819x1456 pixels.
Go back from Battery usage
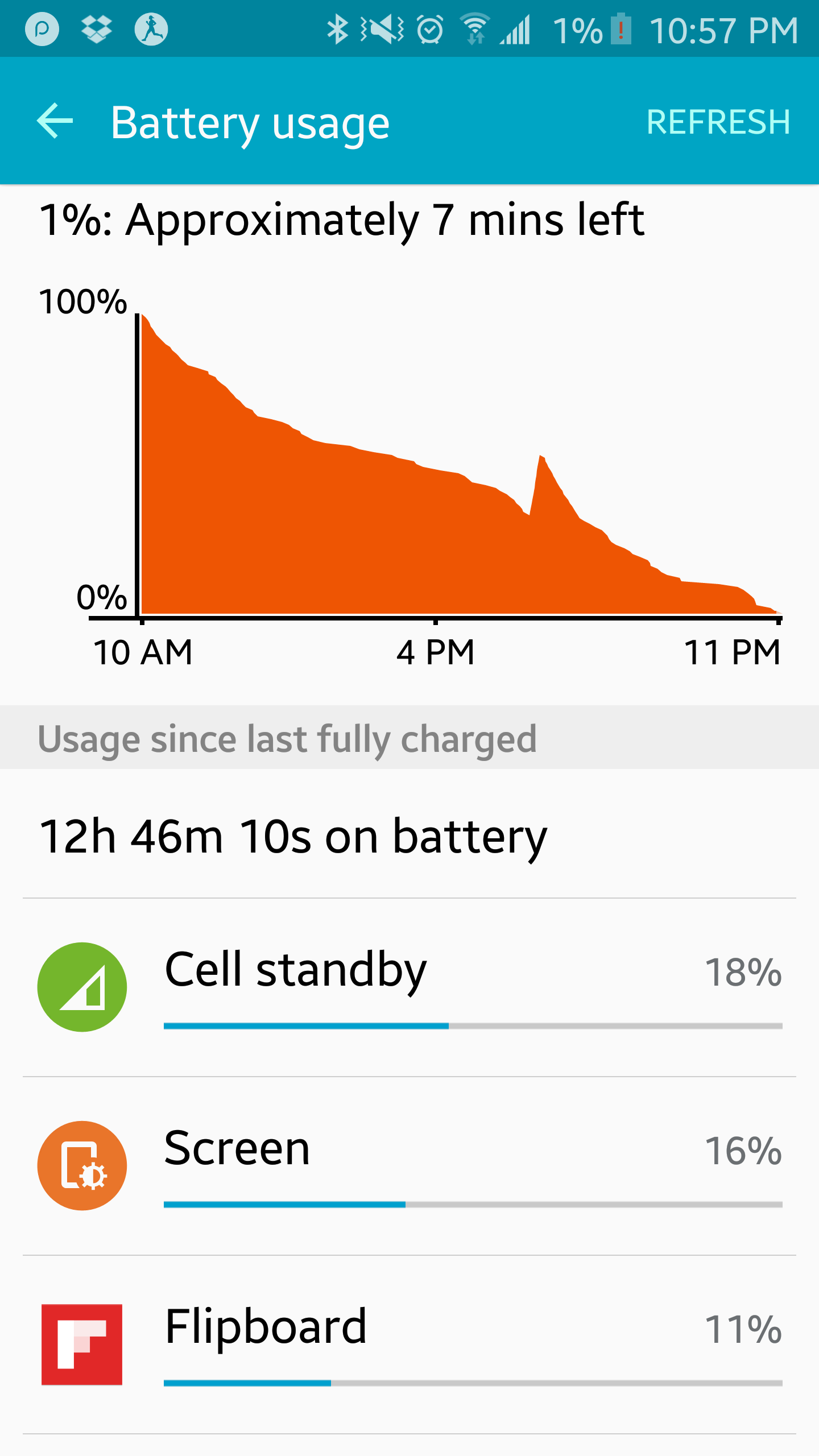[55, 121]
